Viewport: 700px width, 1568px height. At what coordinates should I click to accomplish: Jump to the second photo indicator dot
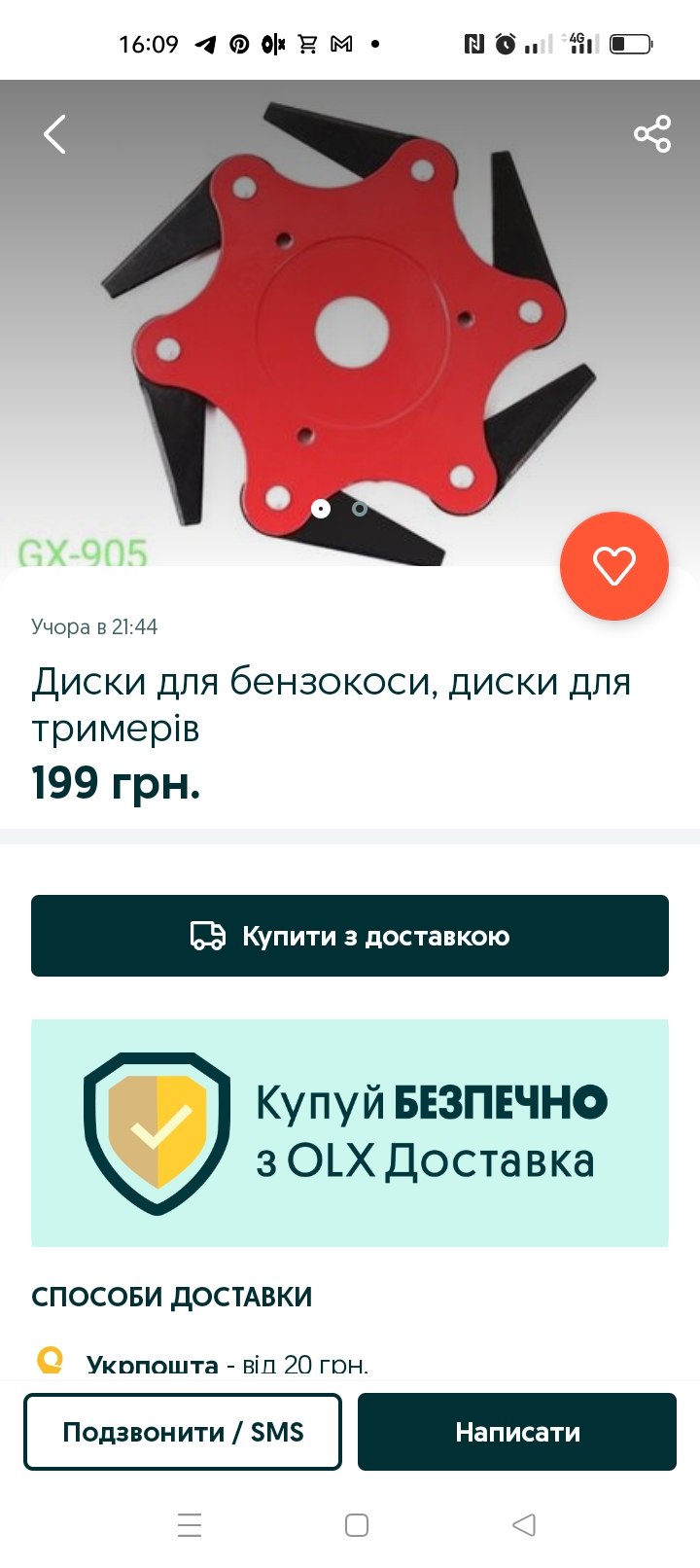(x=360, y=509)
